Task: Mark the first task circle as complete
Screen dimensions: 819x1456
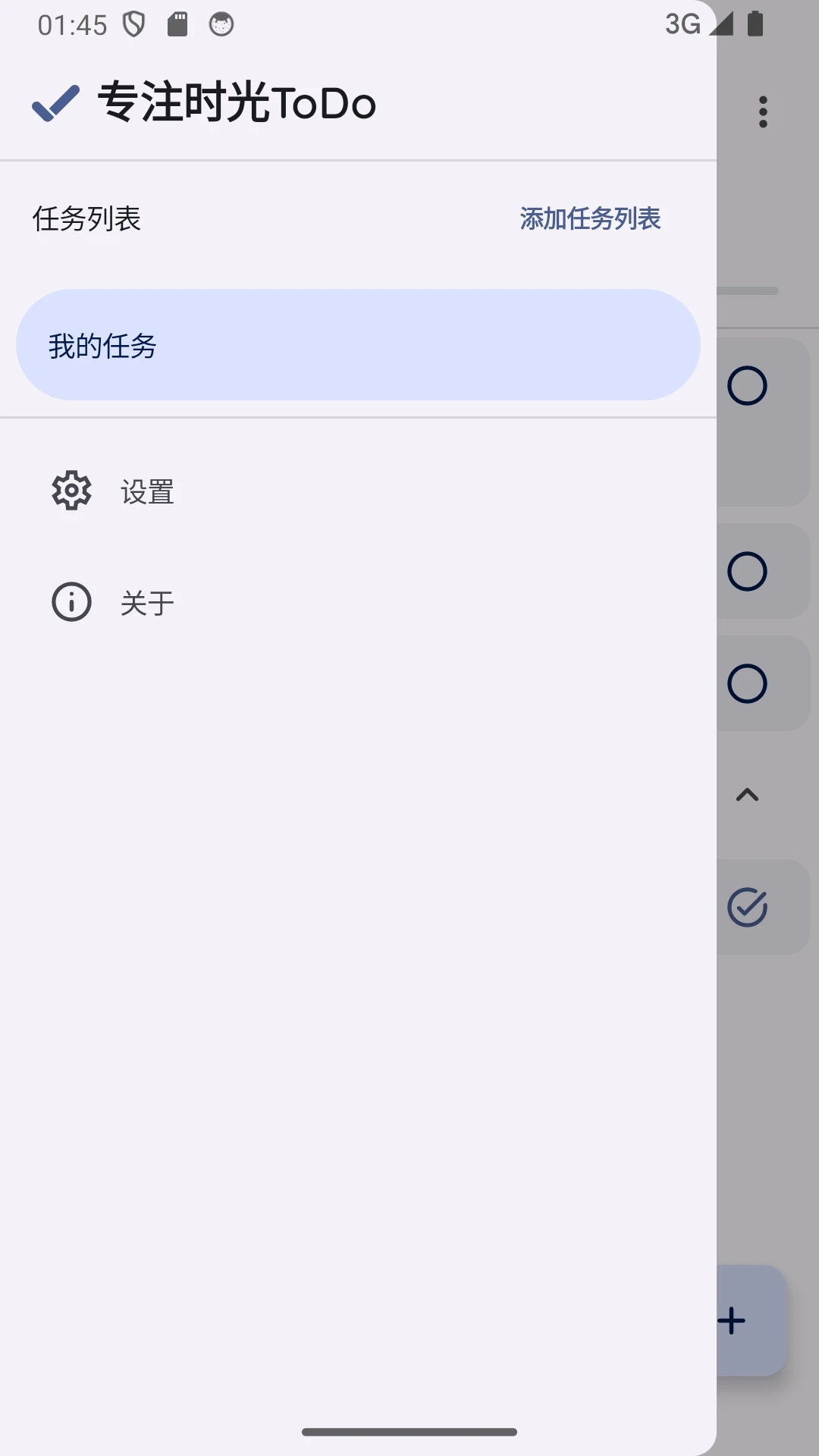Action: click(x=747, y=385)
